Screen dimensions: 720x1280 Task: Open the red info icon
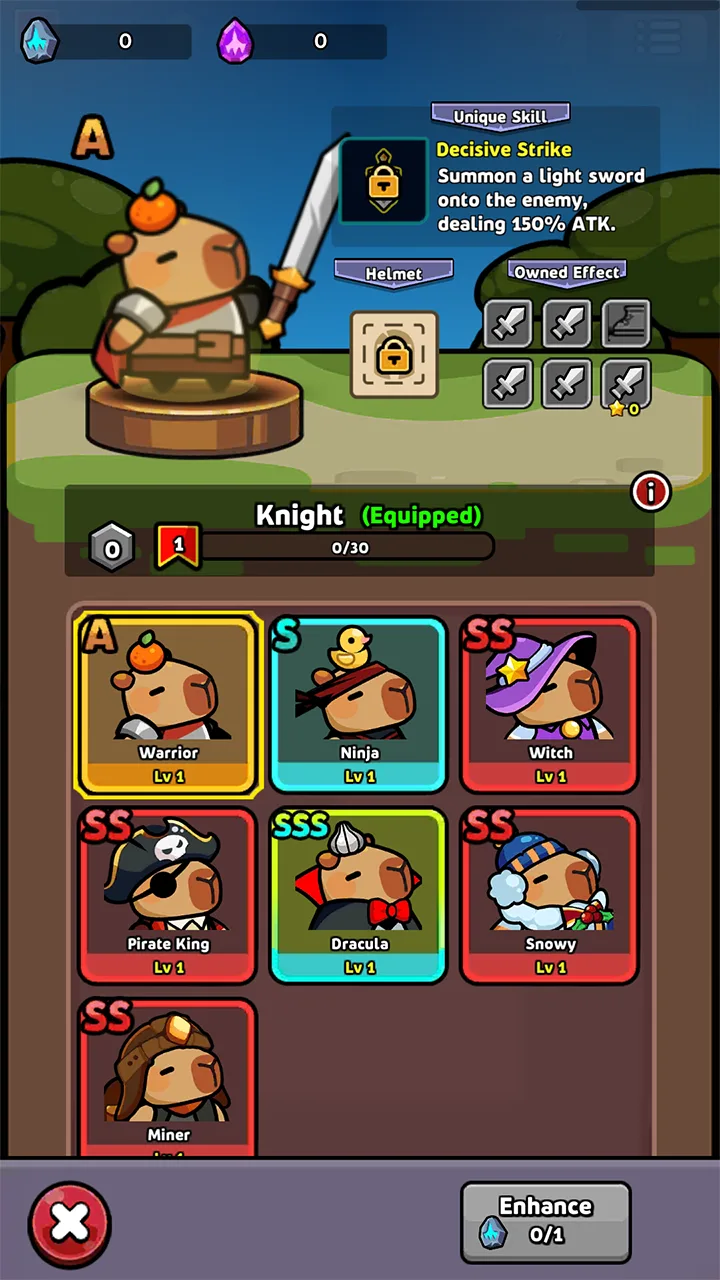[651, 491]
